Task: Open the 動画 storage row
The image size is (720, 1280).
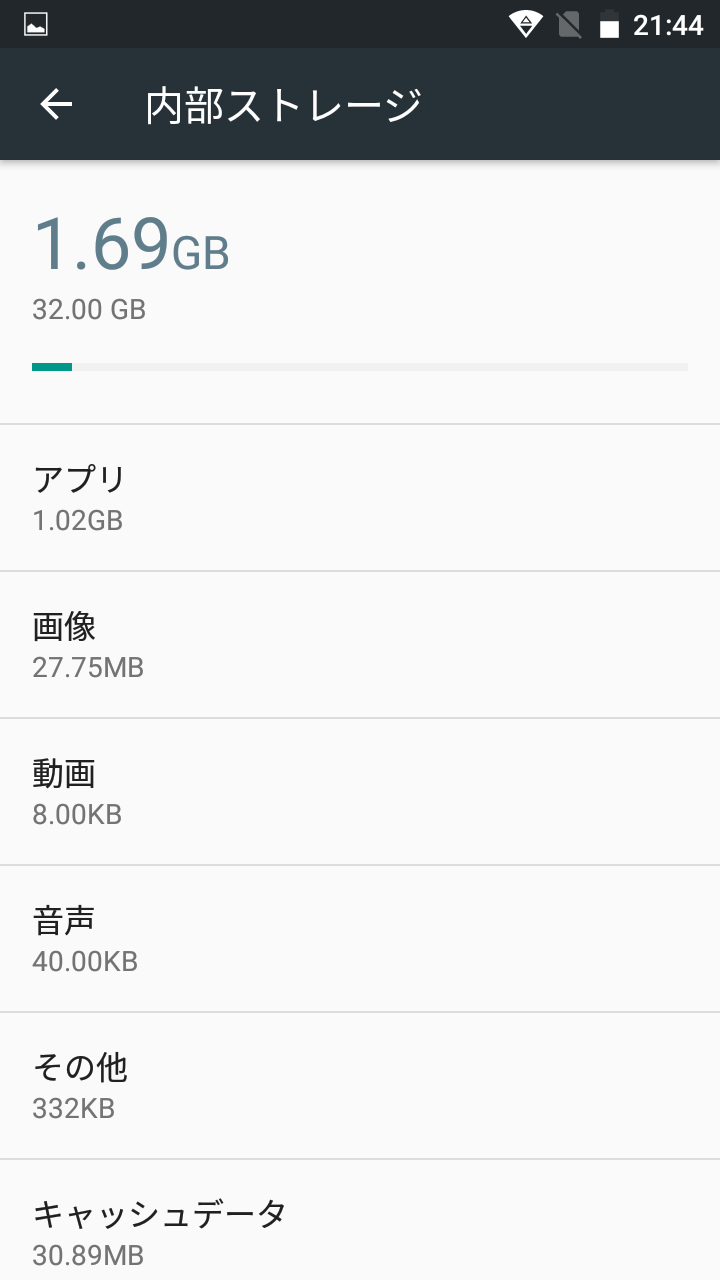Action: click(x=360, y=792)
